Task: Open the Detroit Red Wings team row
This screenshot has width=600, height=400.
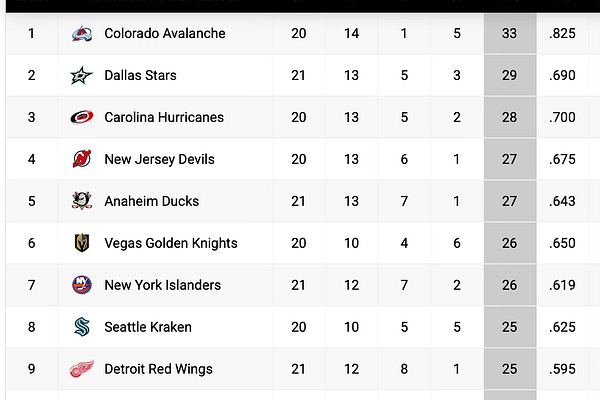Action: pyautogui.click(x=158, y=369)
